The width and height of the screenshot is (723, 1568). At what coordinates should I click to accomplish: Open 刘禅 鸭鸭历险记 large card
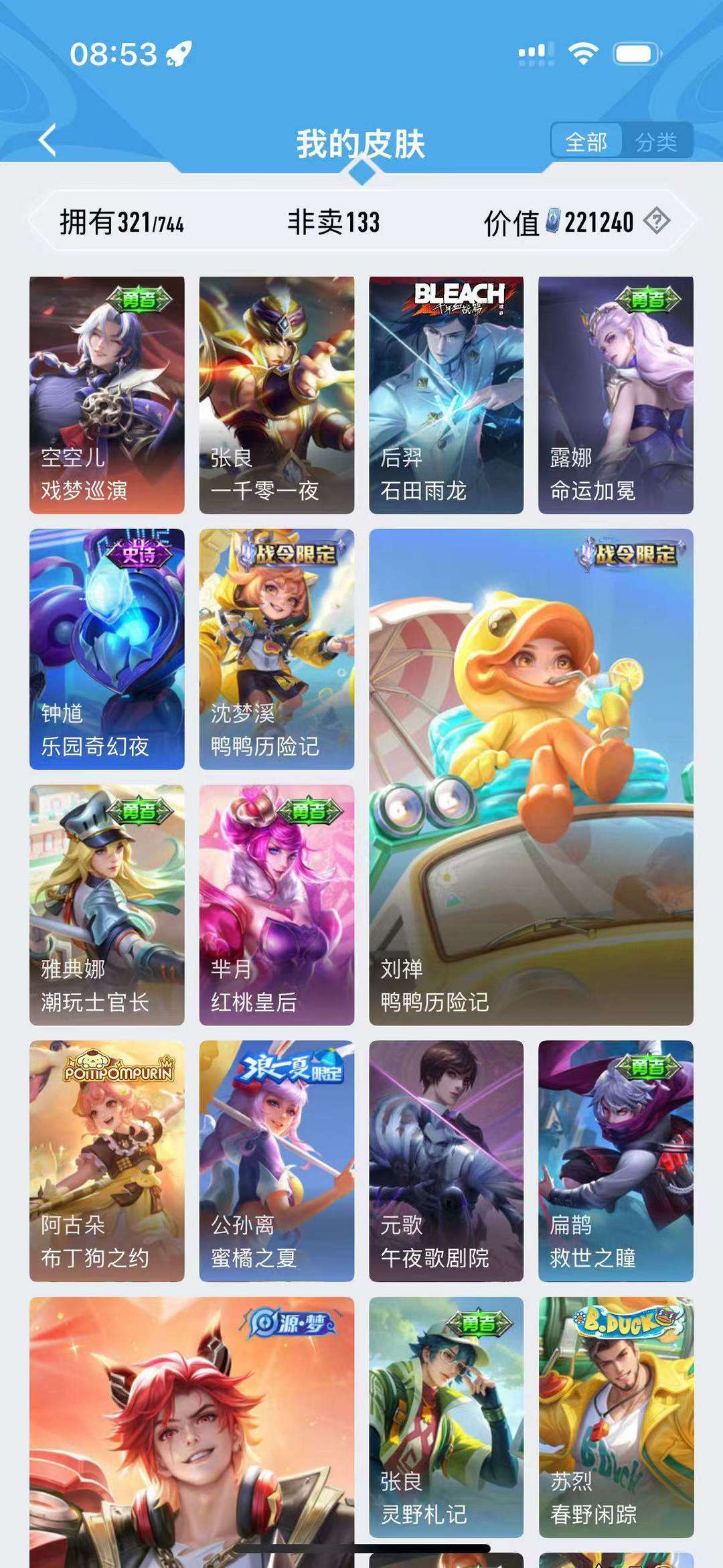click(531, 777)
